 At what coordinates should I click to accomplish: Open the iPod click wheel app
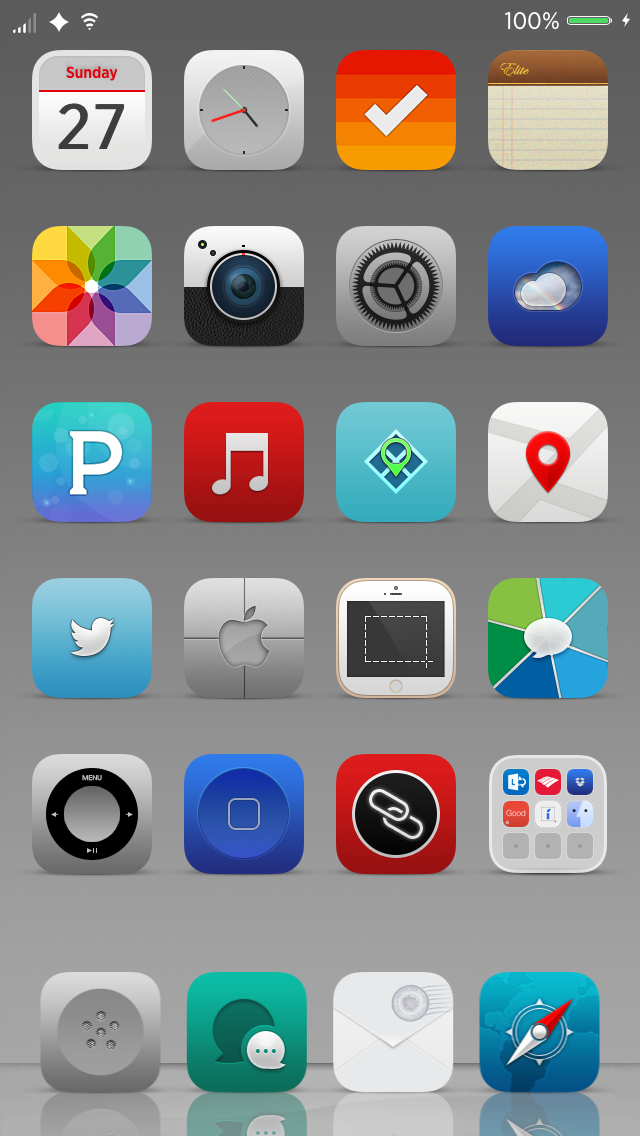click(92, 814)
